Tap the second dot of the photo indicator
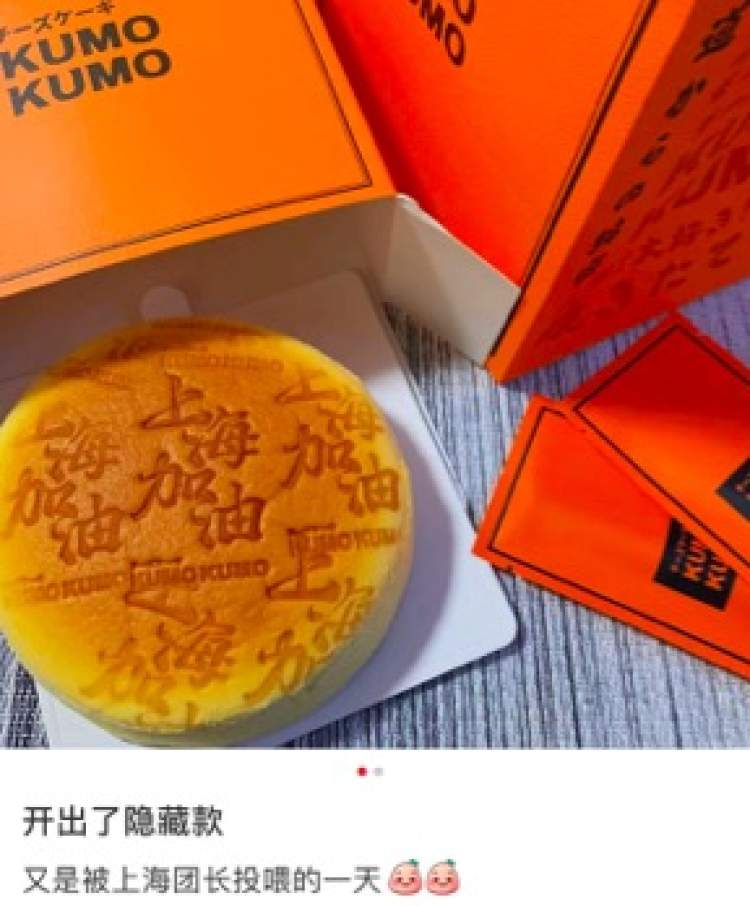This screenshot has width=750, height=906. click(379, 771)
